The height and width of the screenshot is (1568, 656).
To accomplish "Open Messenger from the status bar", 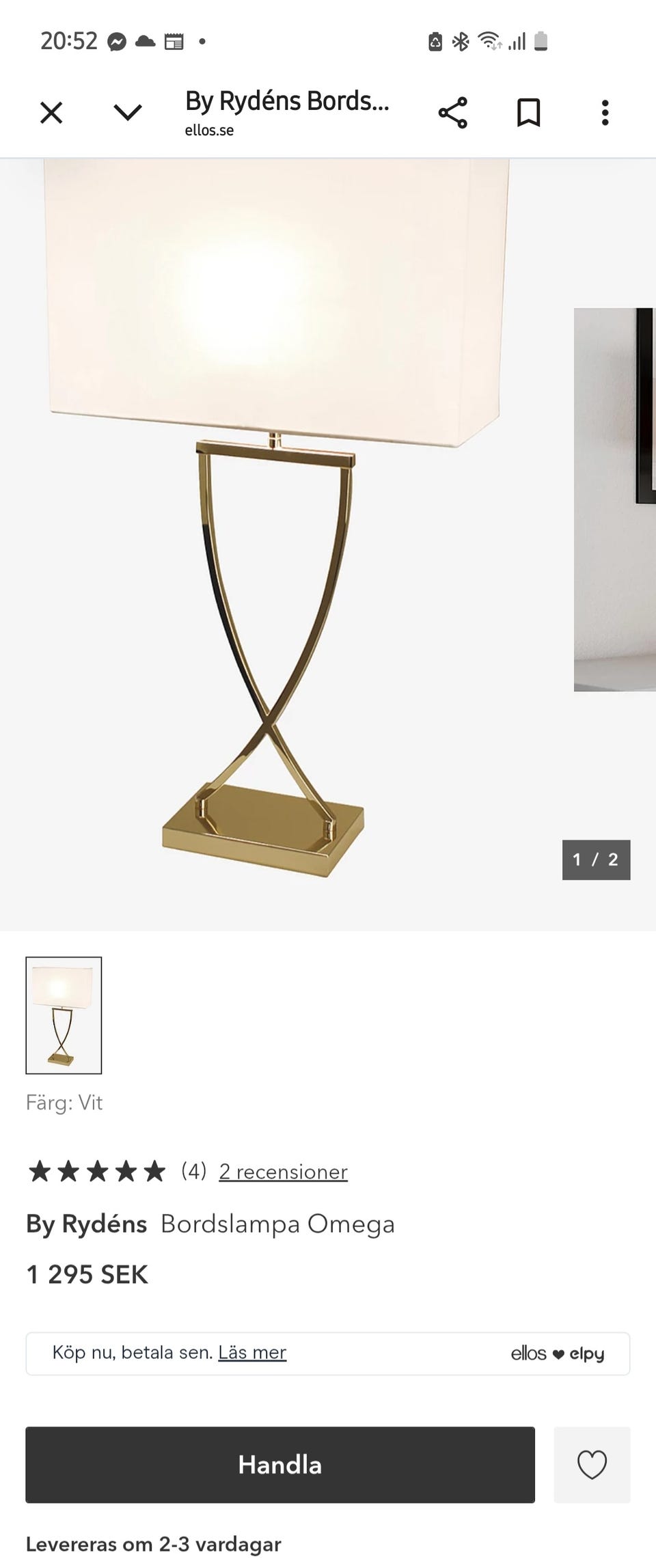I will 118,40.
